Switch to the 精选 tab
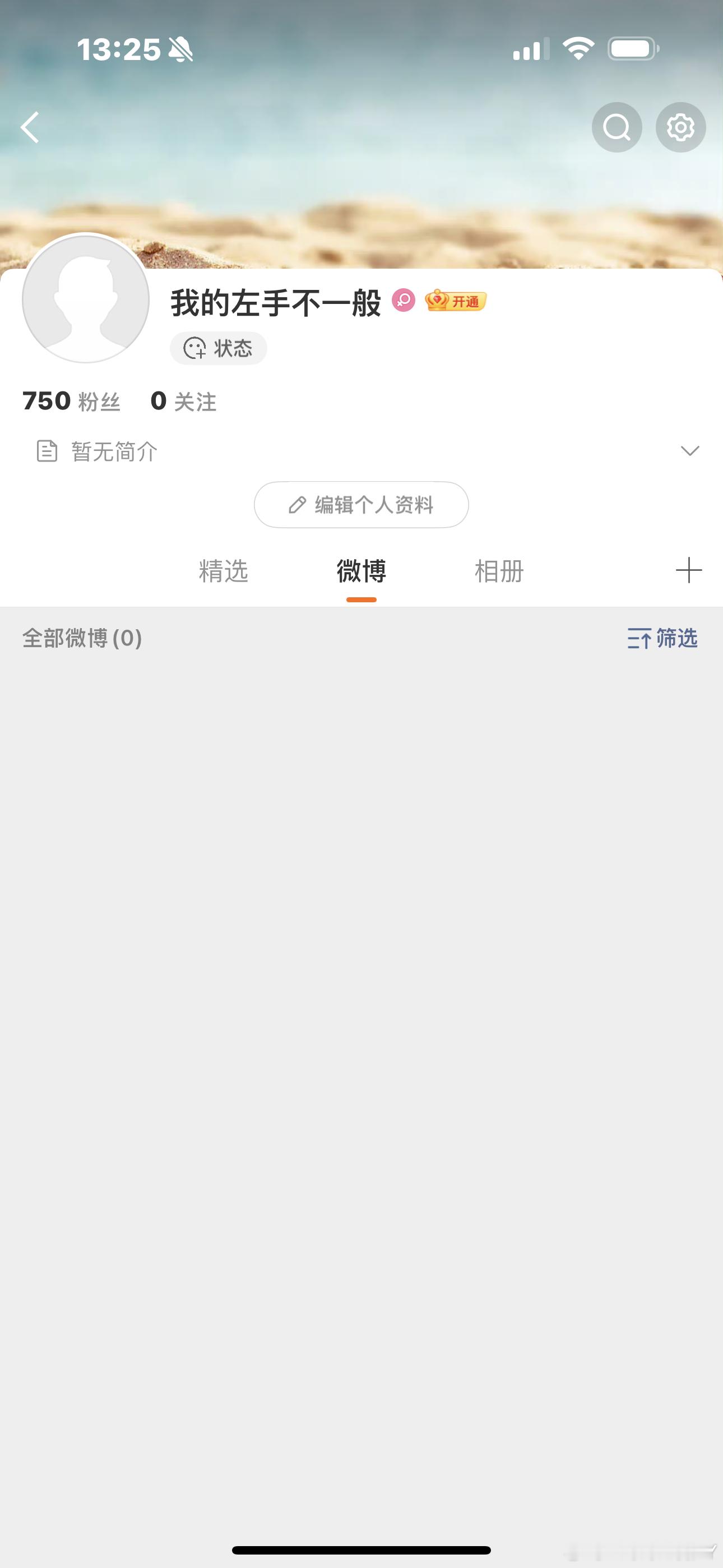The width and height of the screenshot is (723, 1568). tap(224, 571)
